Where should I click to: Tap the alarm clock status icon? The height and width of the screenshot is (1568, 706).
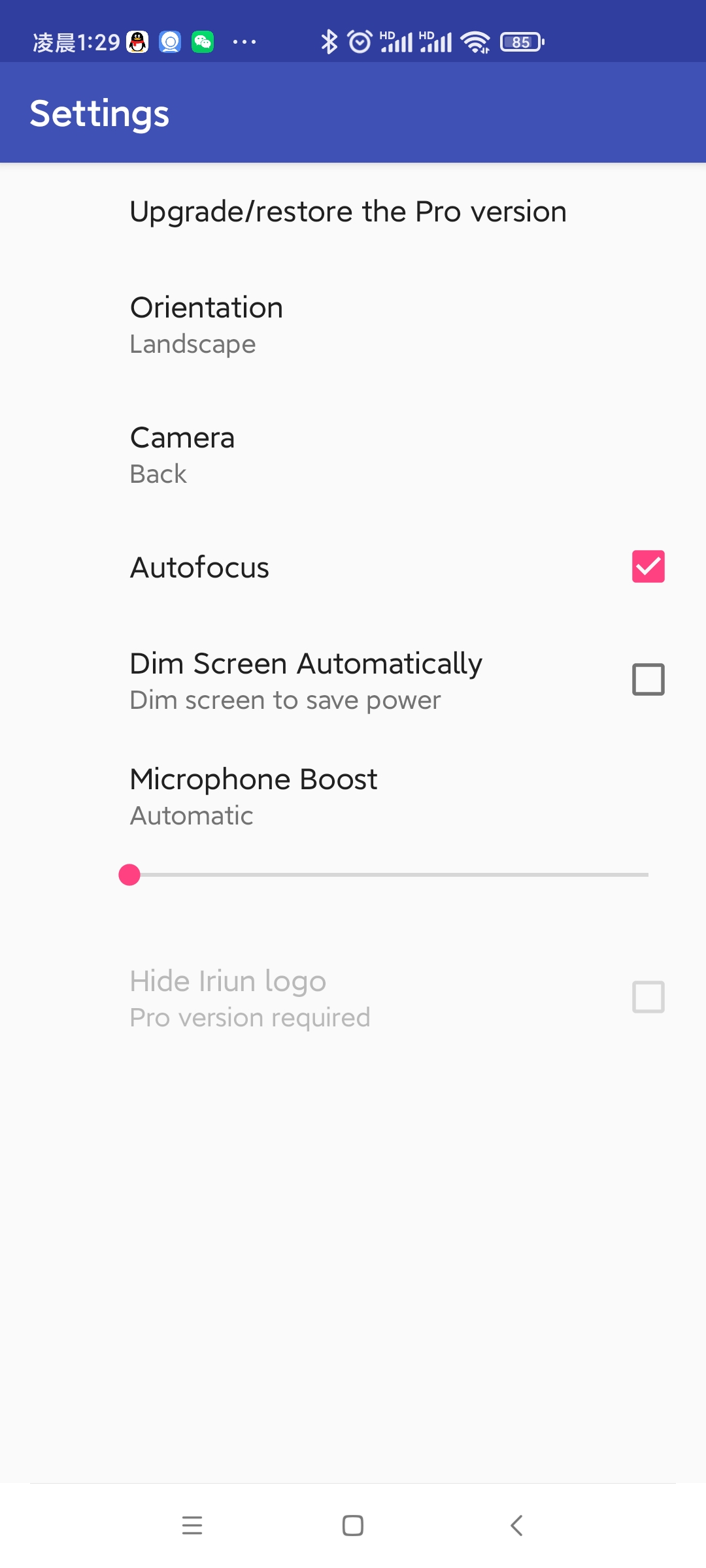360,41
